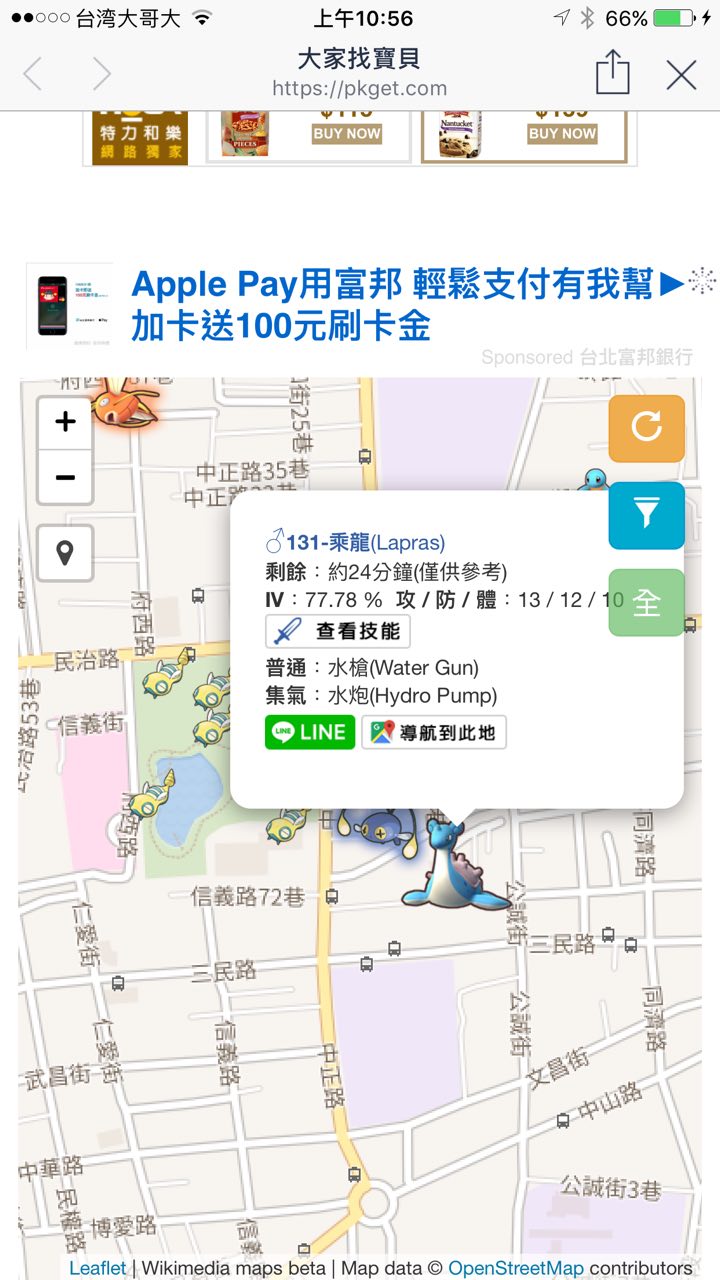Image resolution: width=720 pixels, height=1280 pixels.
Task: Refresh the Pokémon map
Action: 647,428
